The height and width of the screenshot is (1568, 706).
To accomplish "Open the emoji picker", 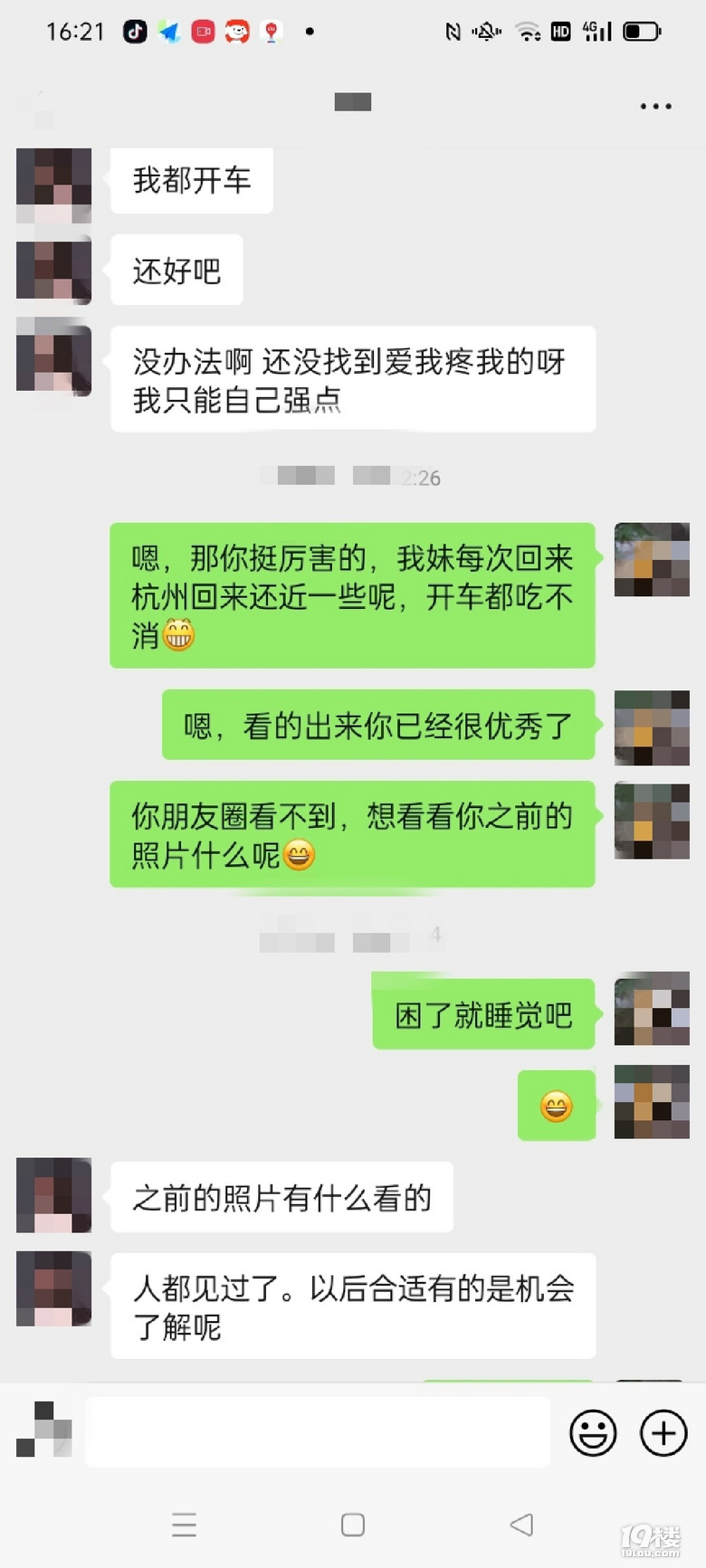I will (x=593, y=1433).
